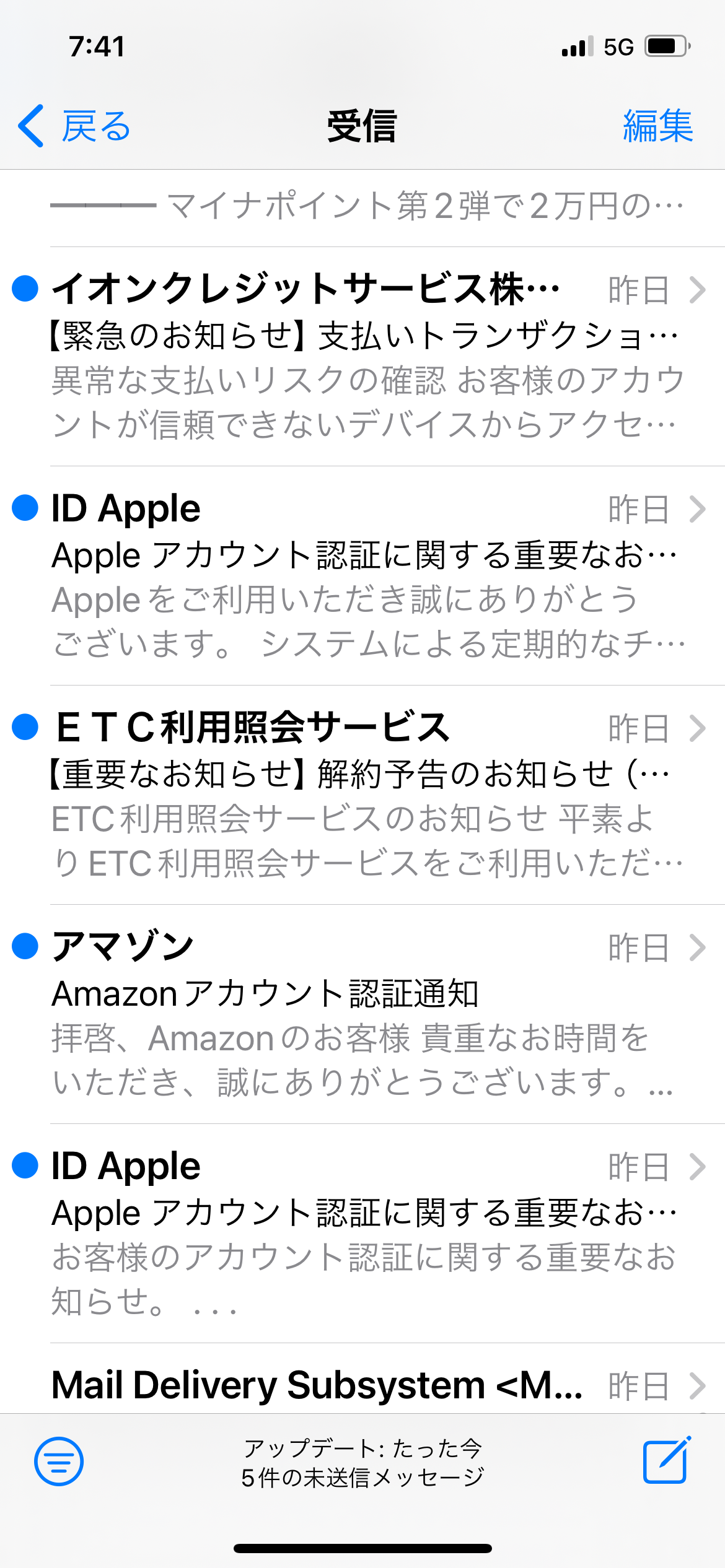Image resolution: width=725 pixels, height=1568 pixels.
Task: Open the ID Apple email starting お客様のアカウント
Action: coord(362,1234)
